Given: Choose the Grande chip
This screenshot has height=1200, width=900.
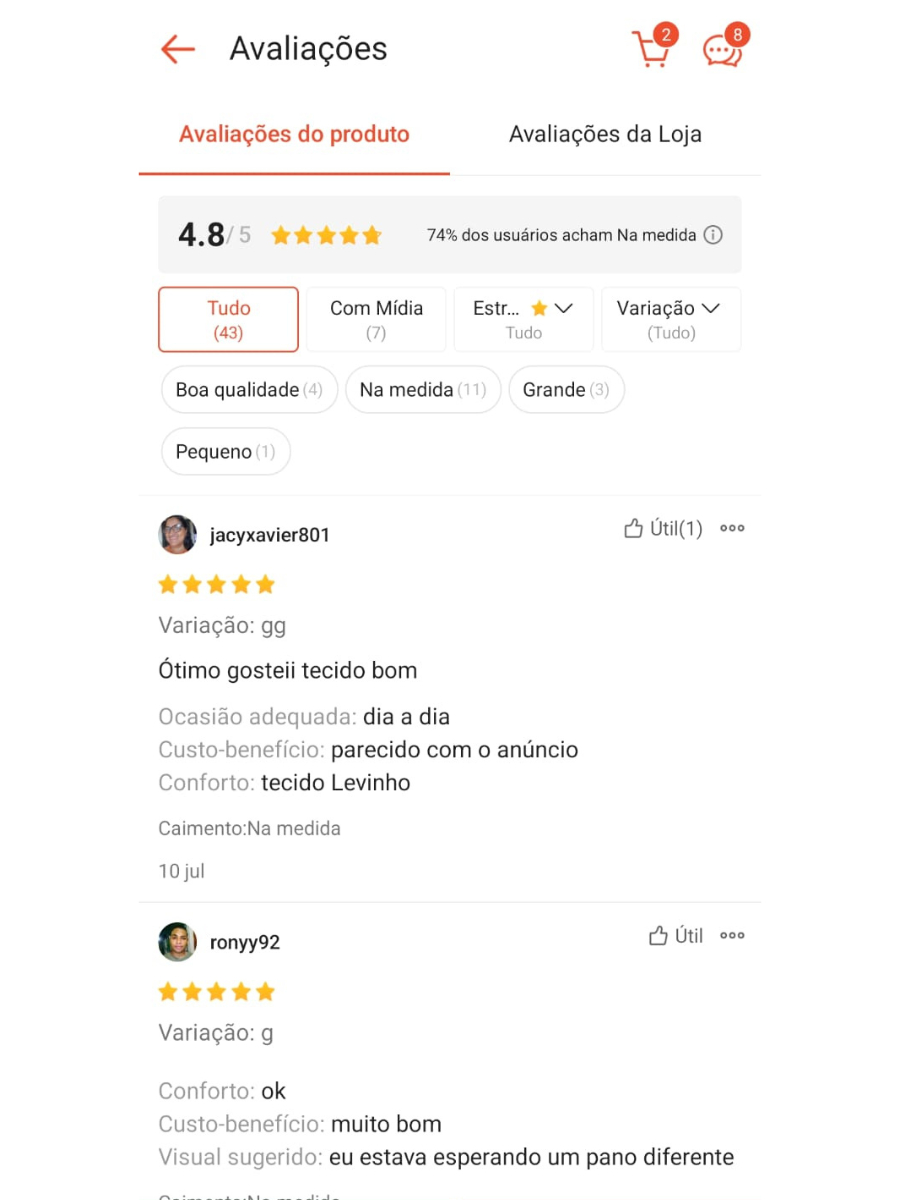Looking at the screenshot, I should coord(566,390).
